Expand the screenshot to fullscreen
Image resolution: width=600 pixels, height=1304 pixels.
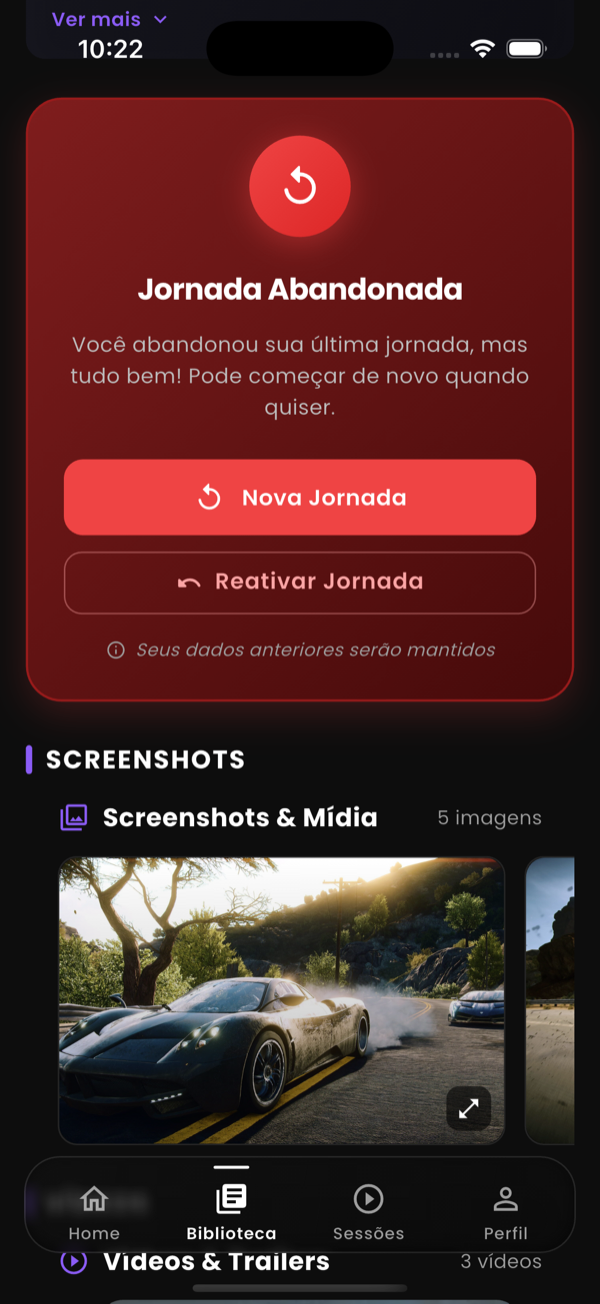pyautogui.click(x=468, y=1108)
